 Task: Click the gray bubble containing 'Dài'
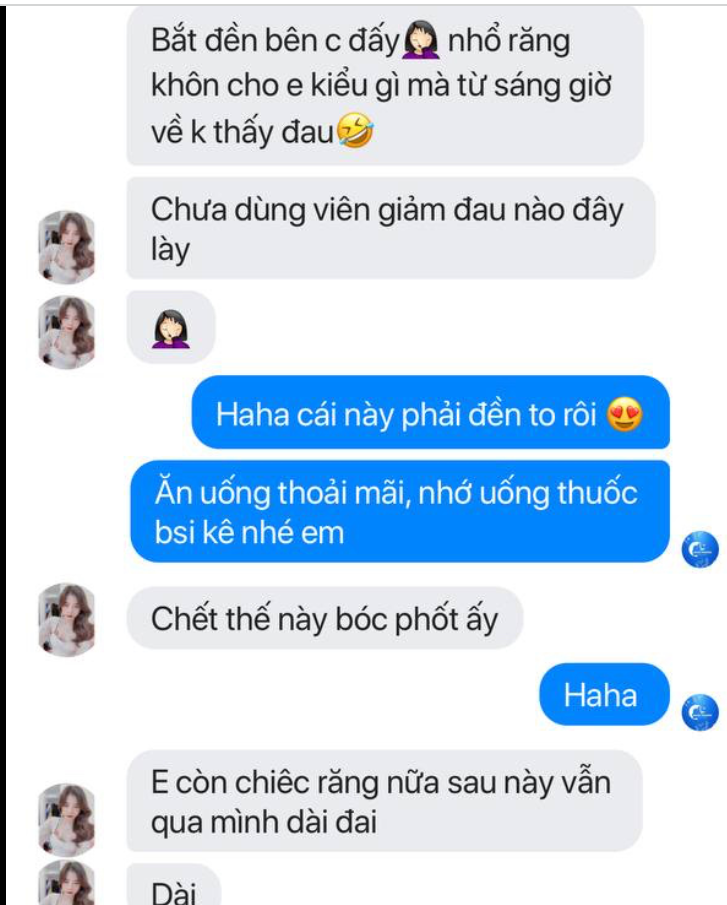tap(180, 890)
